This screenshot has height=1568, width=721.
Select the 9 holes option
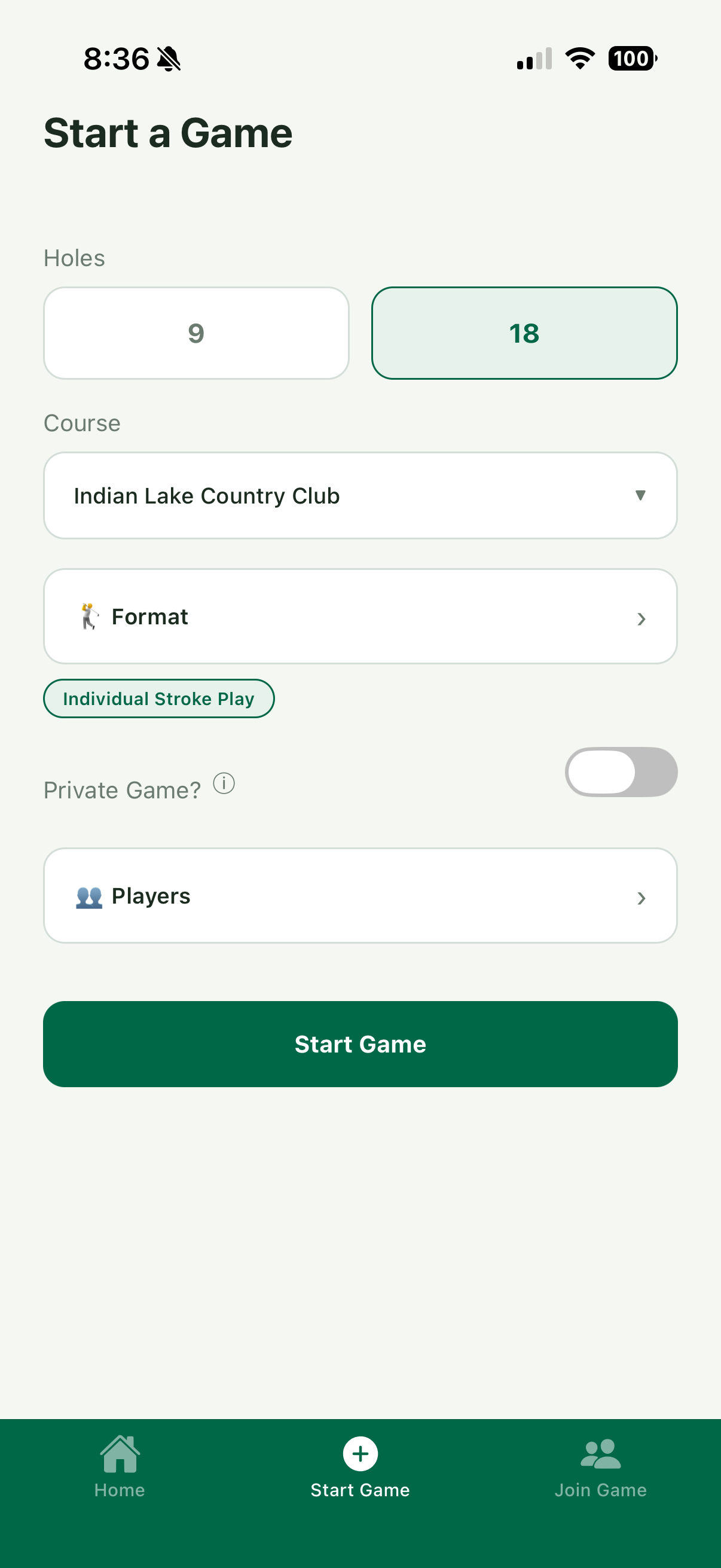[x=196, y=333]
